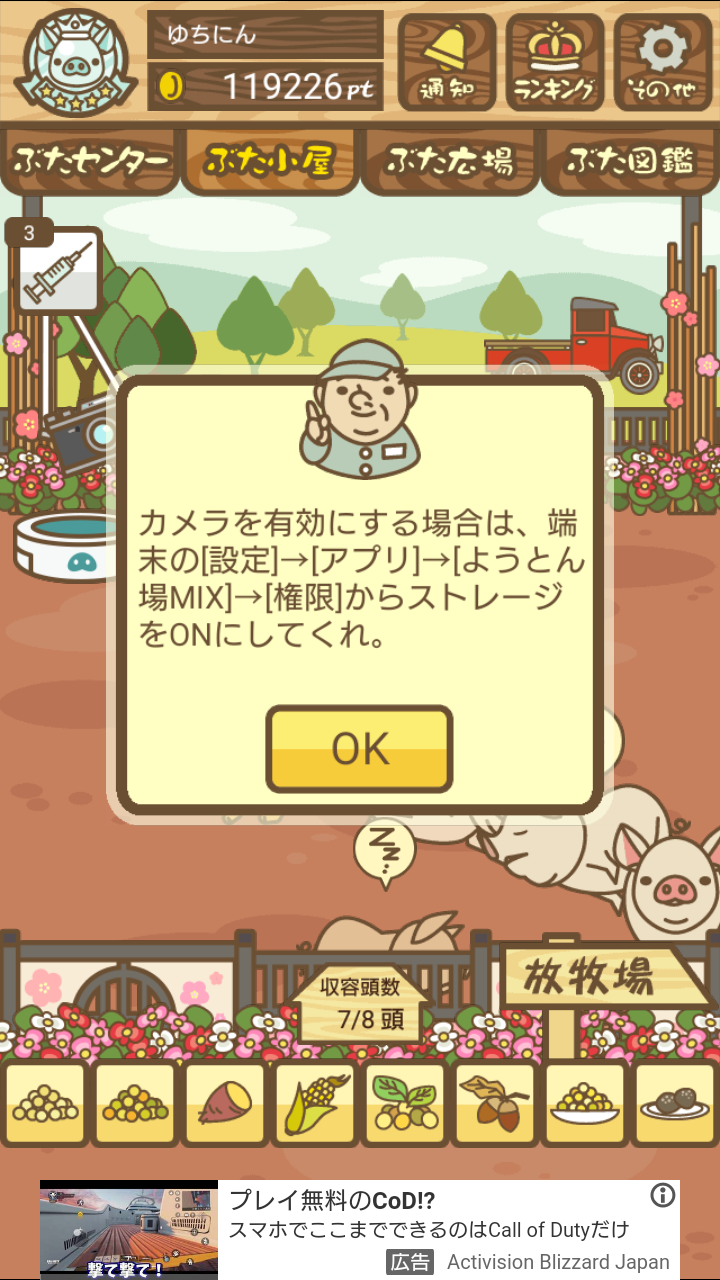Pick the acorn feed item
The height and width of the screenshot is (1280, 720).
495,1104
